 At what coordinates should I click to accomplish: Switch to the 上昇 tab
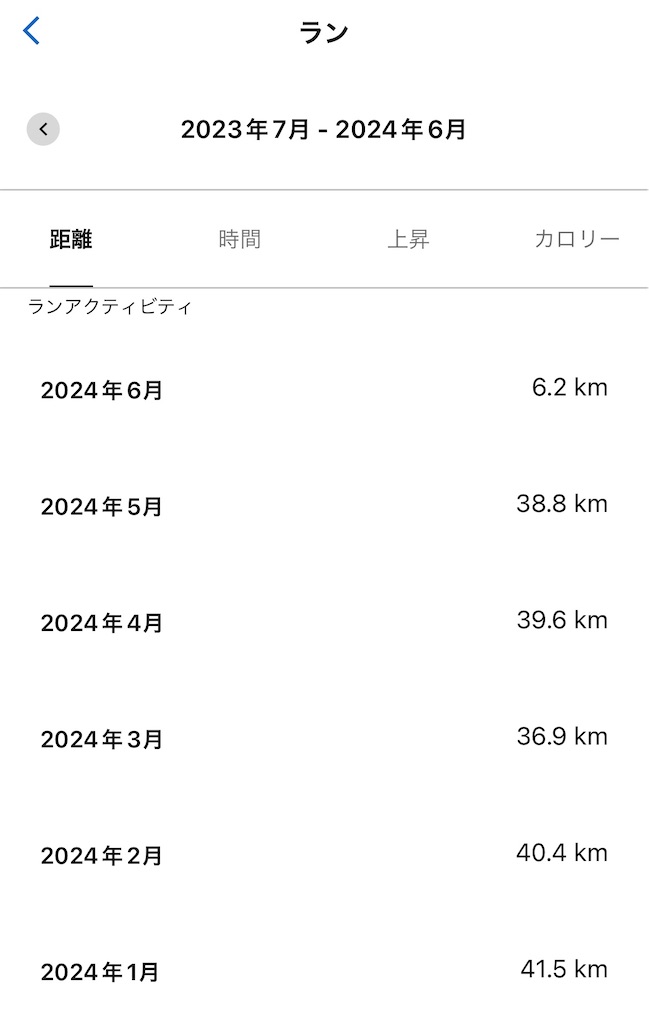click(408, 240)
